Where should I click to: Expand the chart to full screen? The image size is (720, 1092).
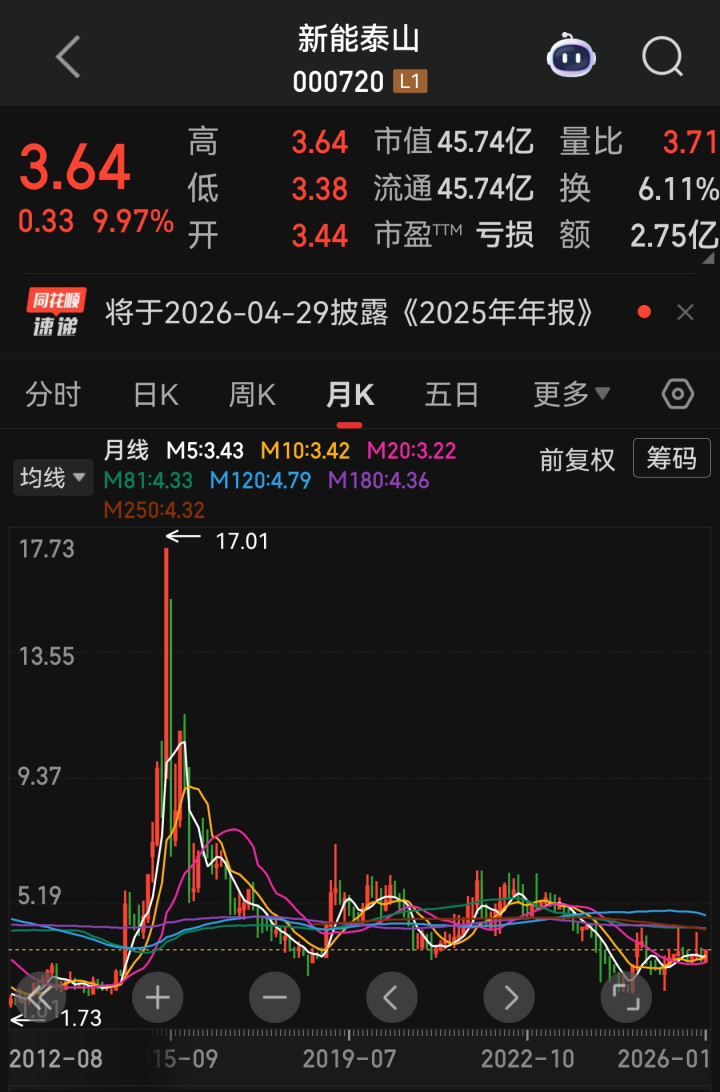coord(626,997)
